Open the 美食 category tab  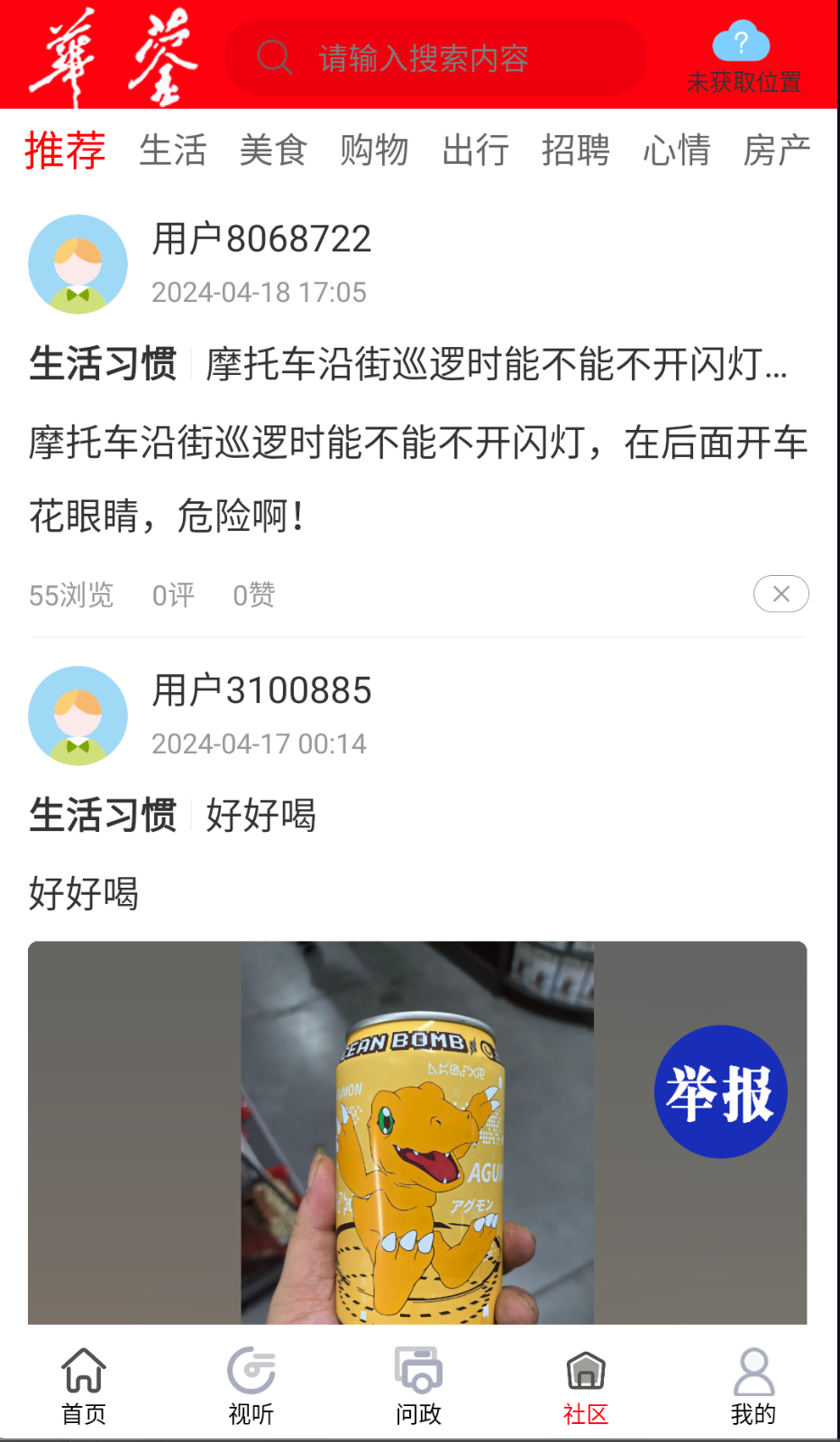pos(273,151)
